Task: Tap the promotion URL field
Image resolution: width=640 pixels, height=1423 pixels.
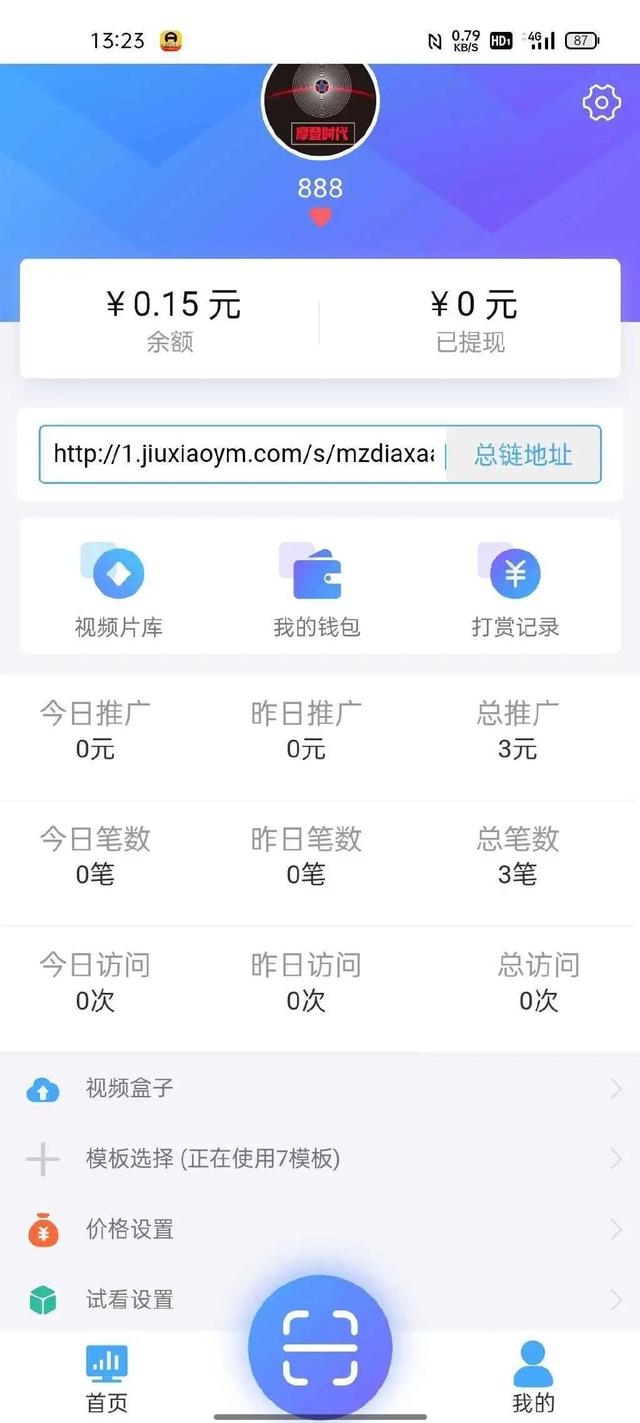Action: click(x=243, y=455)
